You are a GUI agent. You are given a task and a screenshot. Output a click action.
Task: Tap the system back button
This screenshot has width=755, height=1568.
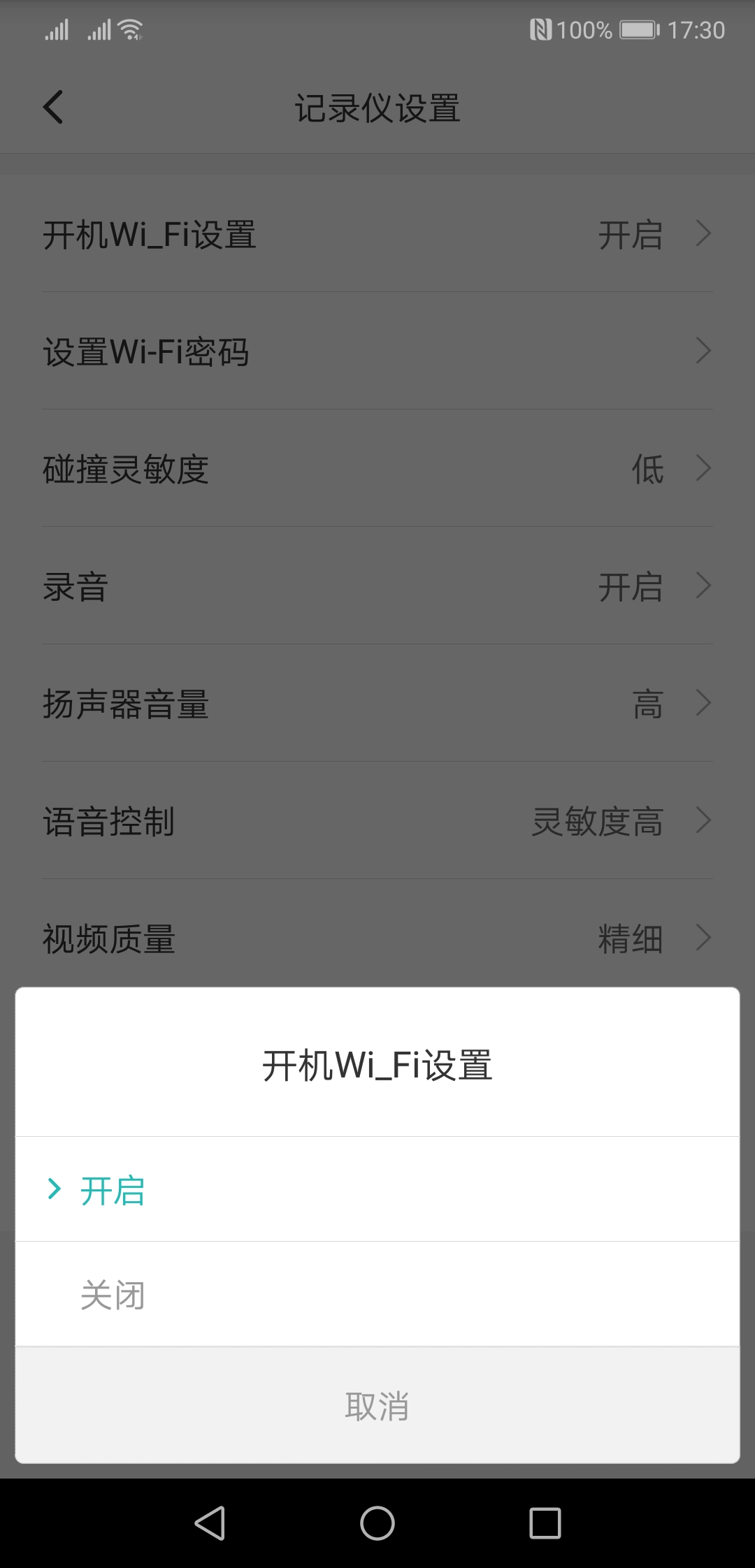(210, 1523)
